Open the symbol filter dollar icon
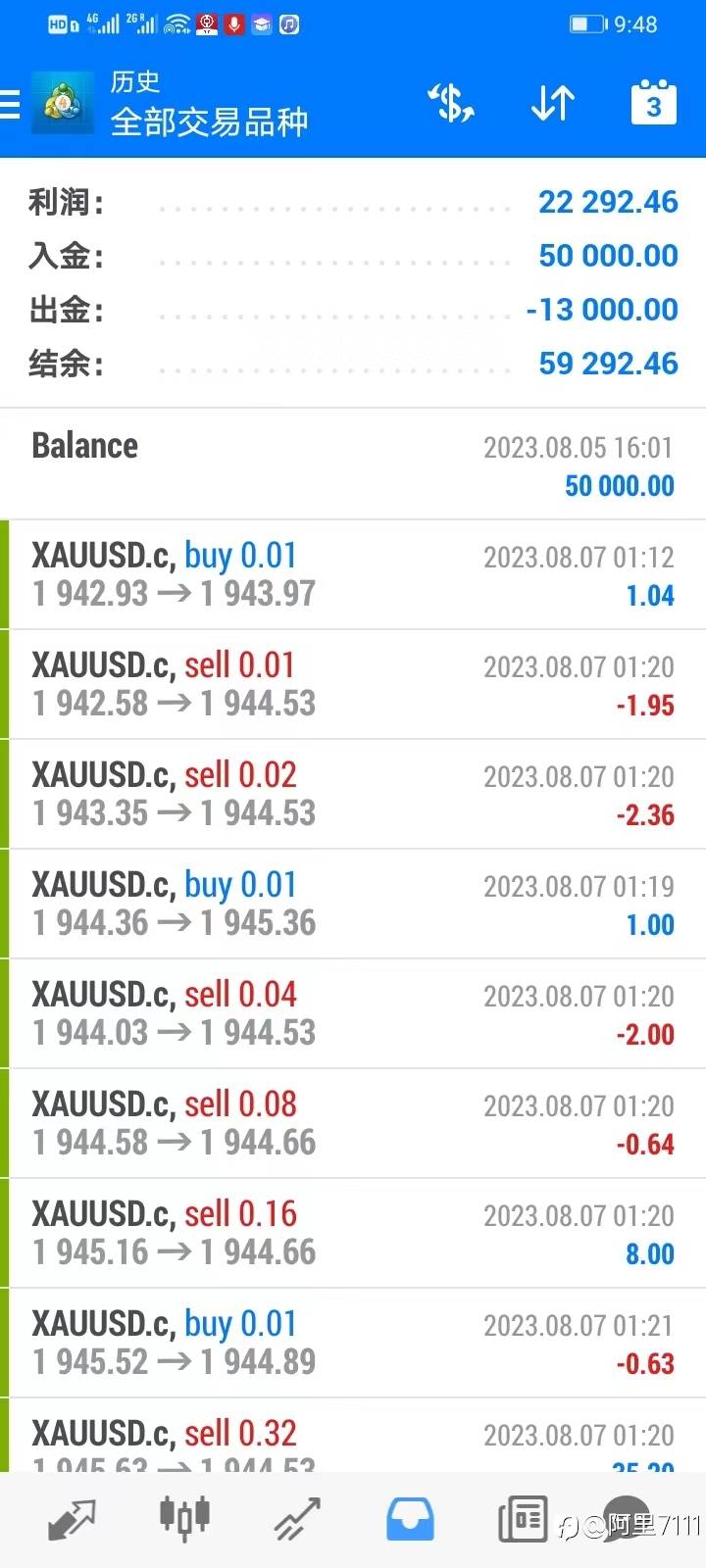706x1568 pixels. pos(450,103)
